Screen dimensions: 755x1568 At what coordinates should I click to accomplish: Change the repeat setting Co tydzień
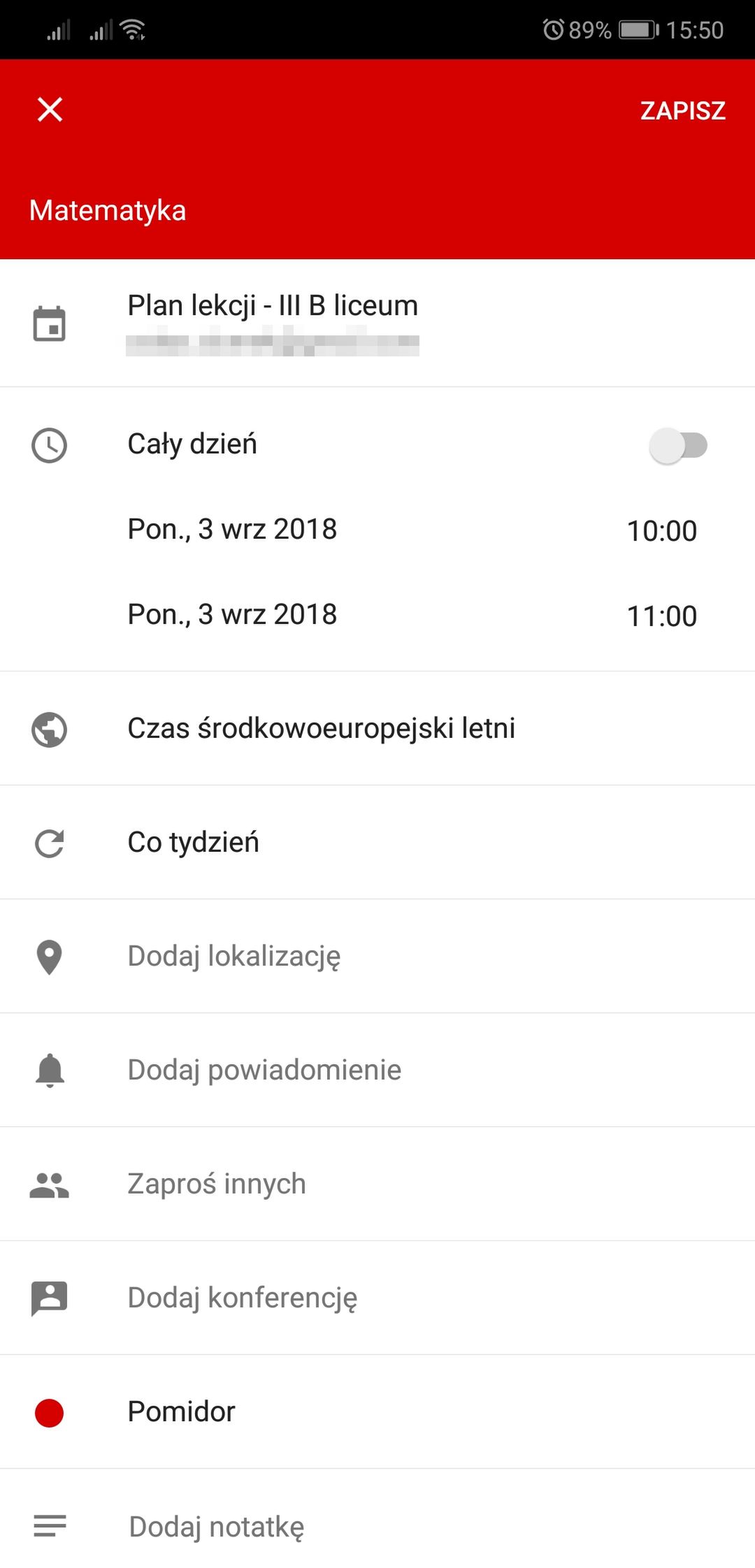(x=377, y=843)
